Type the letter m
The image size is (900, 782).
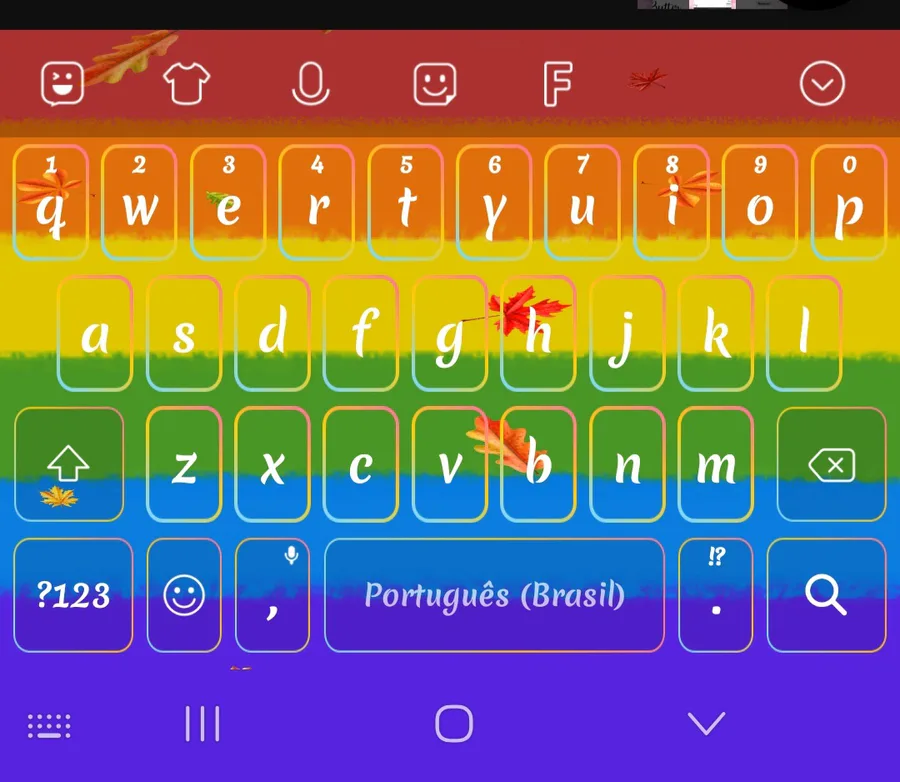point(715,464)
